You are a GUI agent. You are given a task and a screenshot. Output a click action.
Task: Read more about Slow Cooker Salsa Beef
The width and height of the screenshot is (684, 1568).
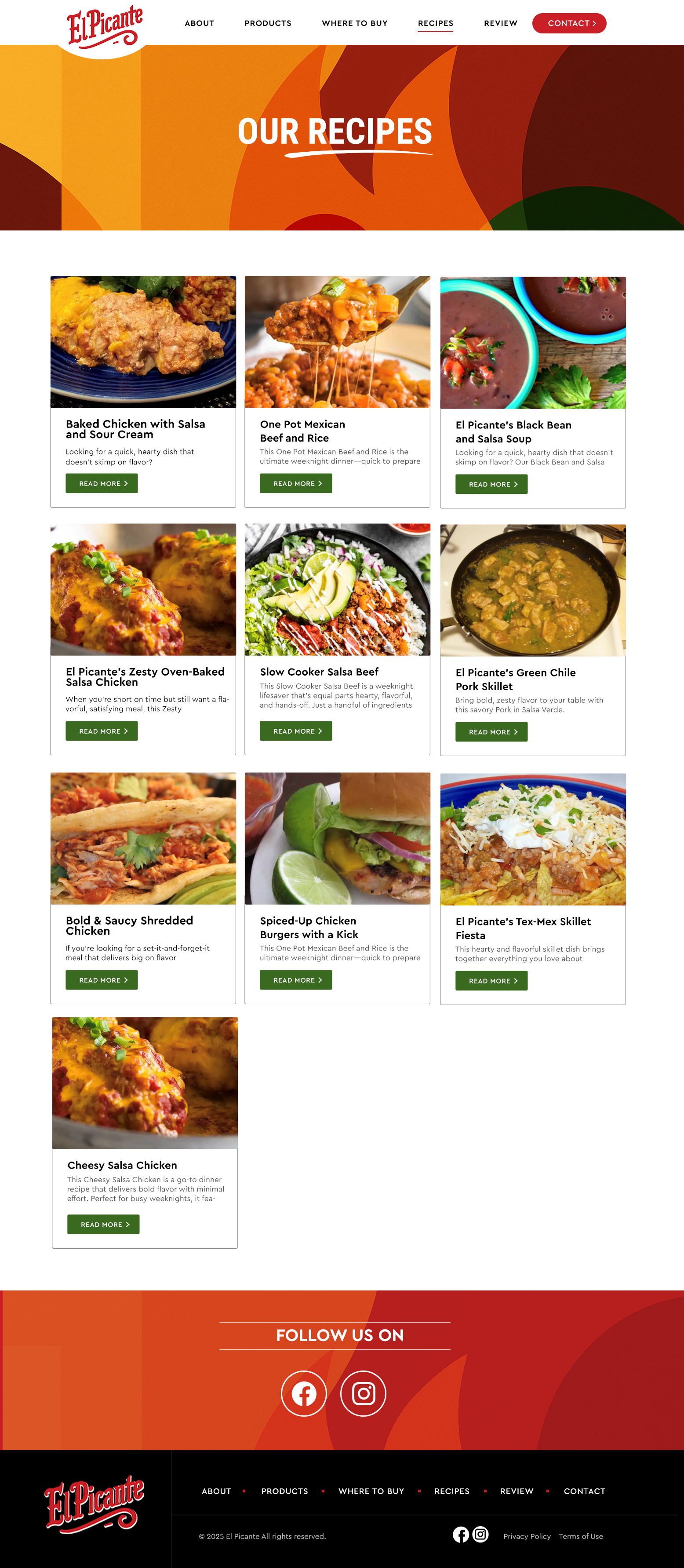coord(296,731)
